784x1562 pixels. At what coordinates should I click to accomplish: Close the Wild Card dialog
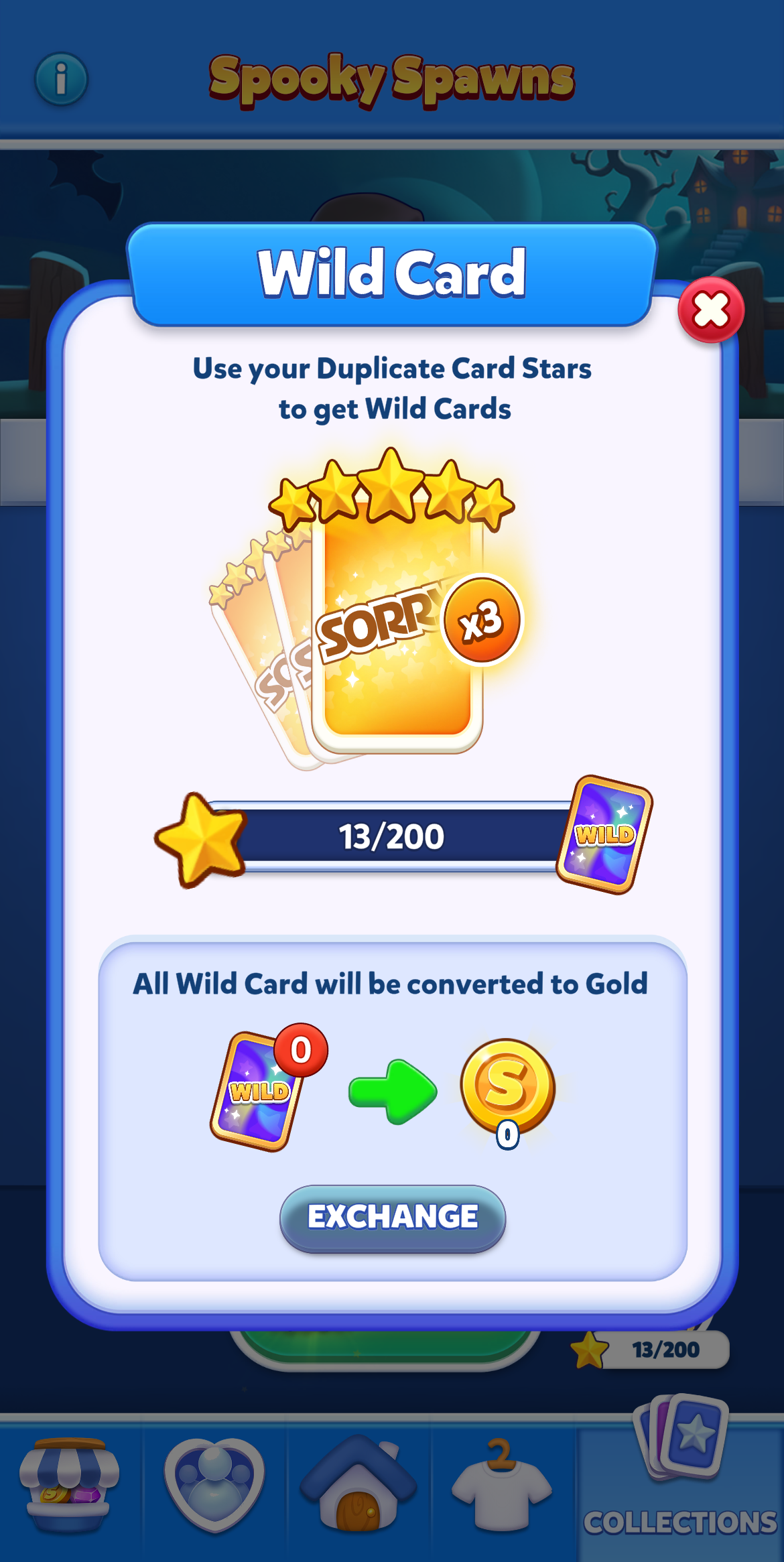(710, 310)
